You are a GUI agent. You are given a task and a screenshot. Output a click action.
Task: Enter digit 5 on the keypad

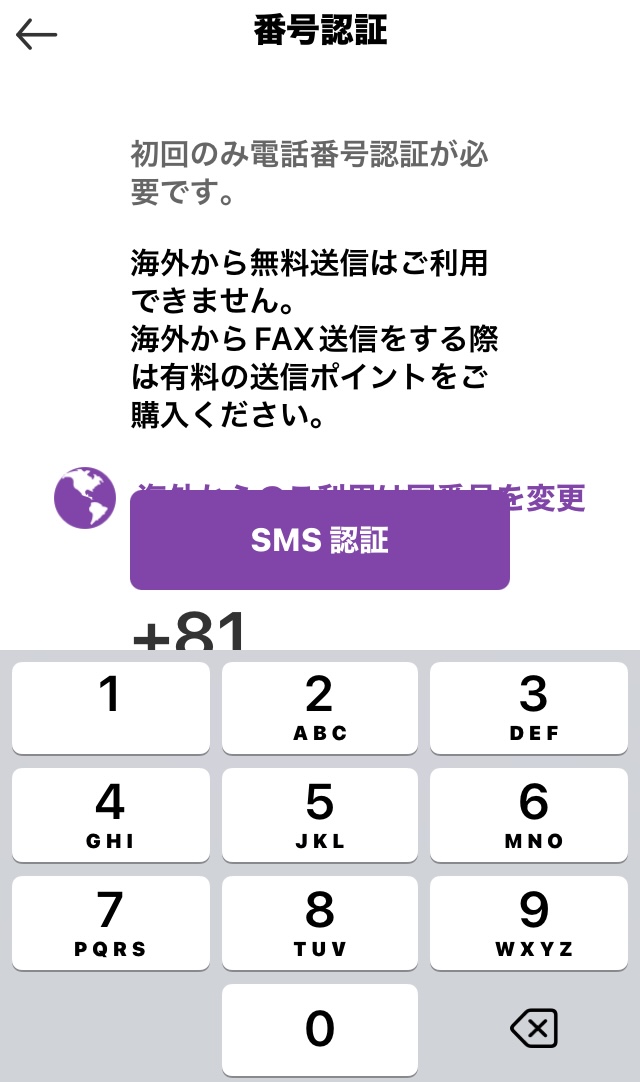tap(320, 815)
